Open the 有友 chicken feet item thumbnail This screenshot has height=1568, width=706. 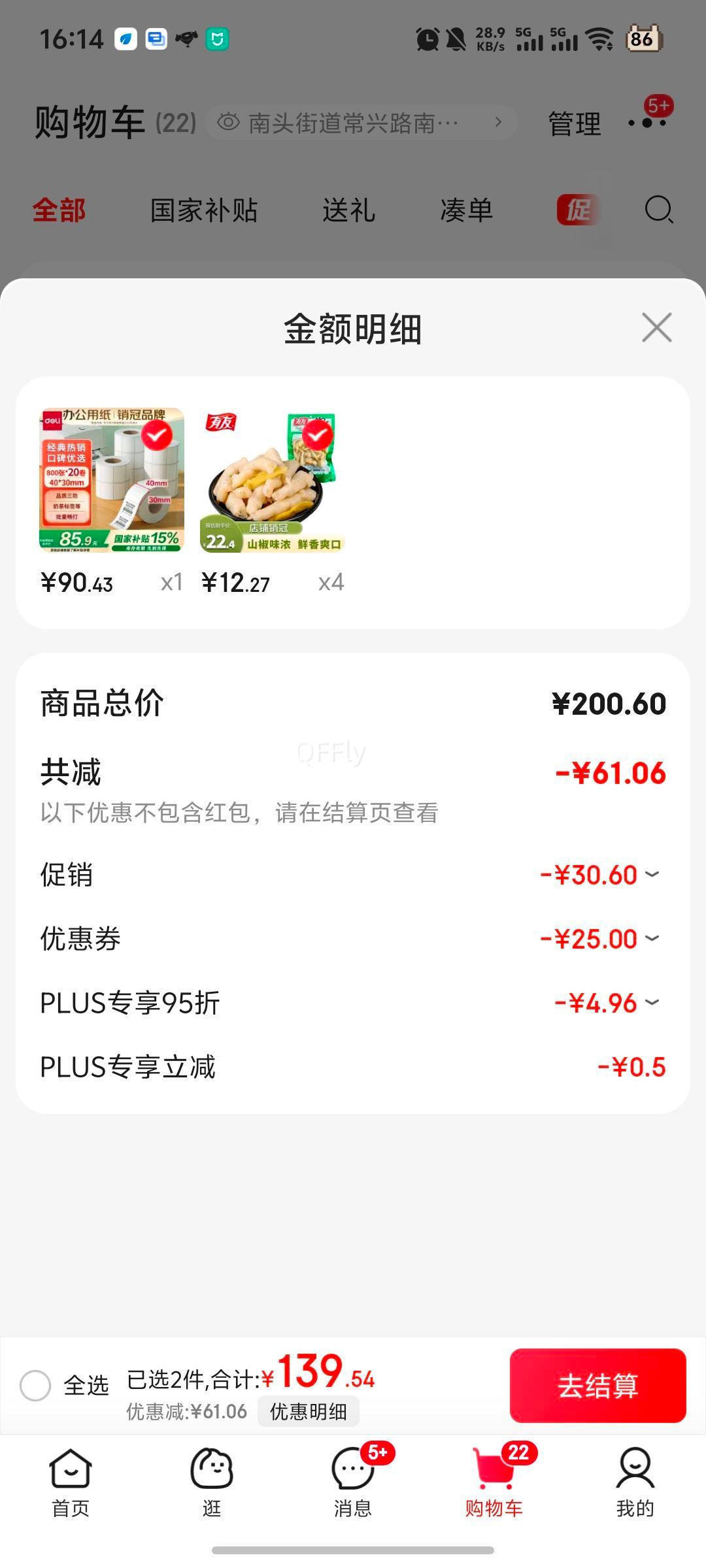point(273,480)
